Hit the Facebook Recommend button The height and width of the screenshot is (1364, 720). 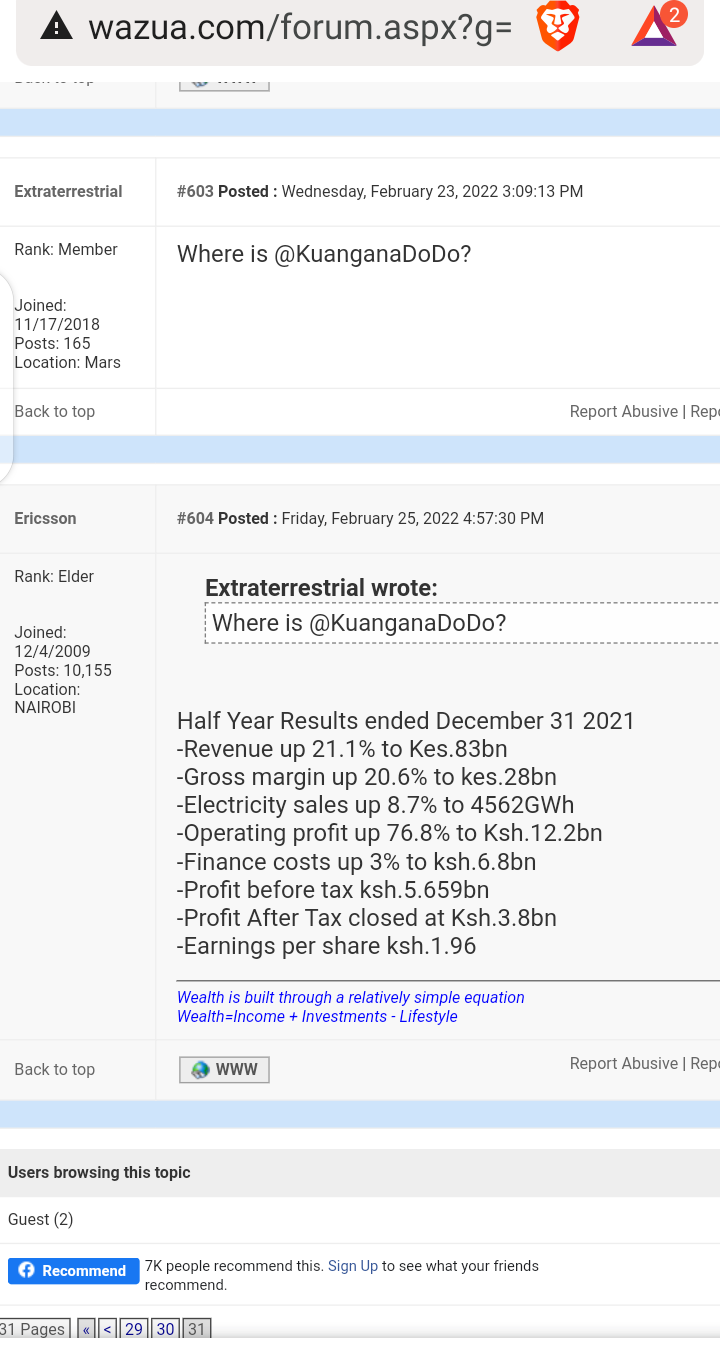73,1271
